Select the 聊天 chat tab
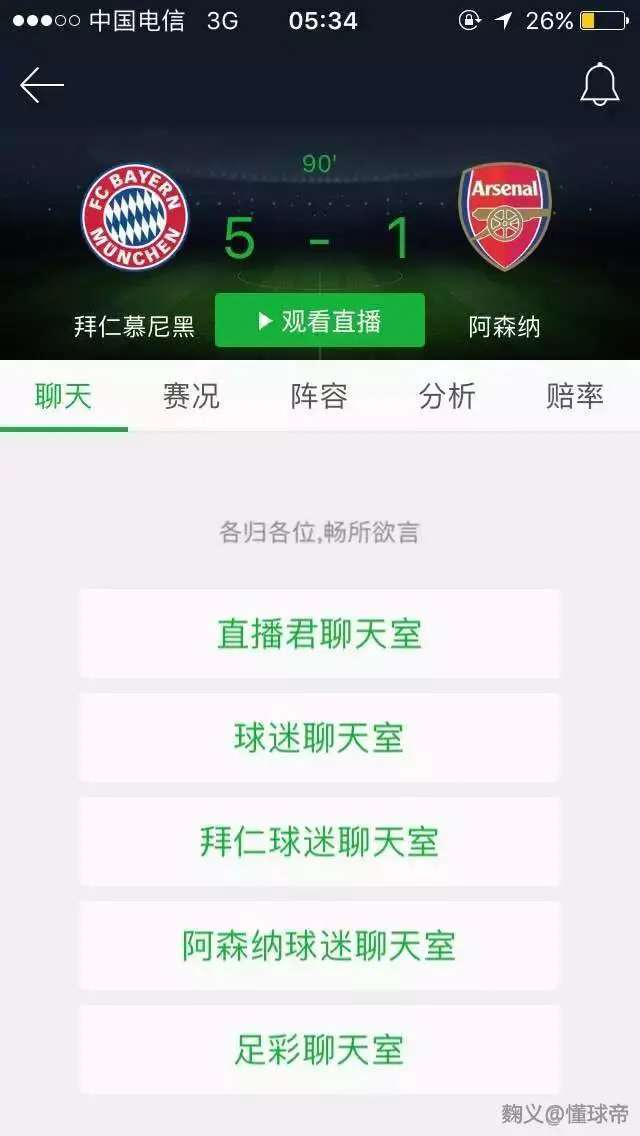 63,397
